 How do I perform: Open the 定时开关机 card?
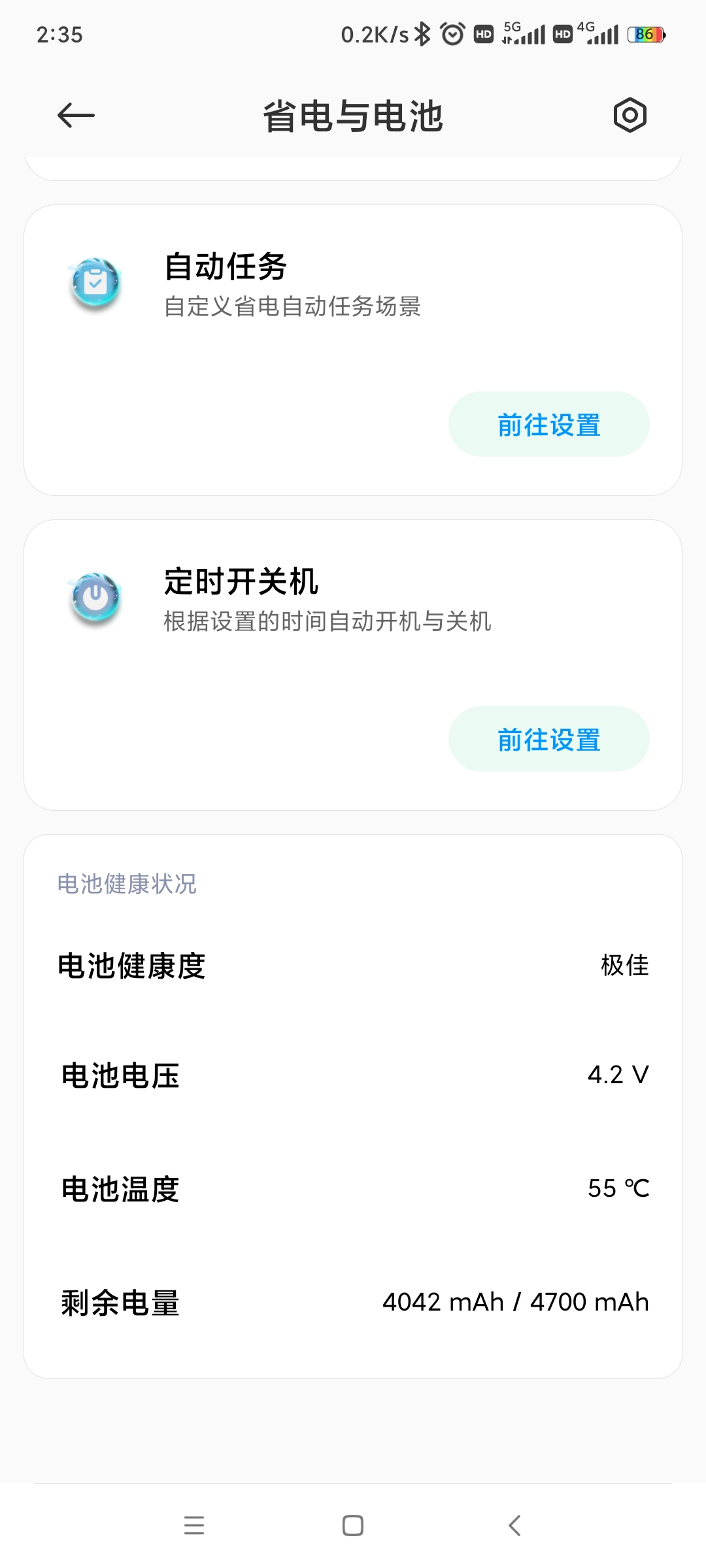353,665
